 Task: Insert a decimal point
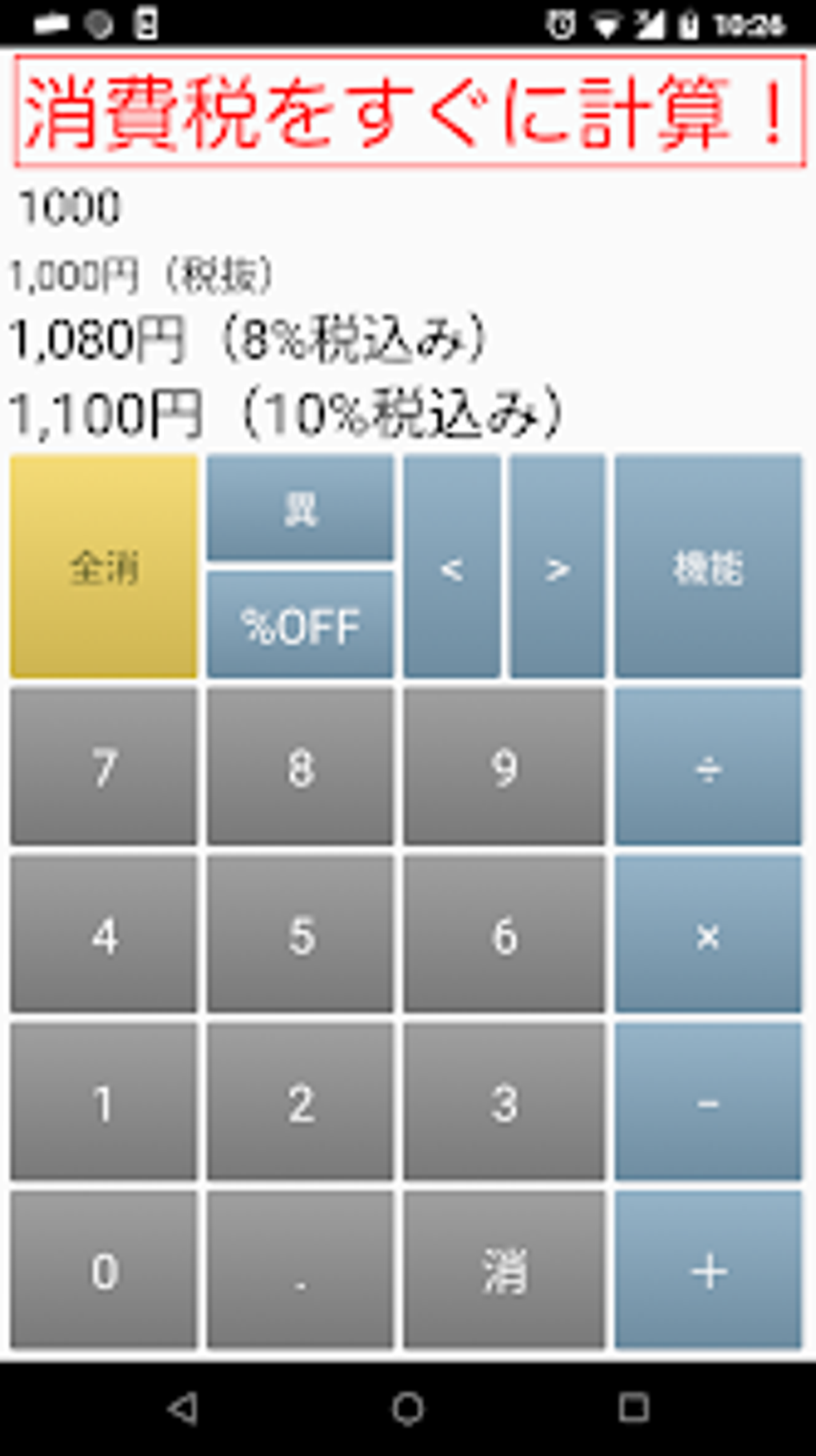tap(300, 1270)
